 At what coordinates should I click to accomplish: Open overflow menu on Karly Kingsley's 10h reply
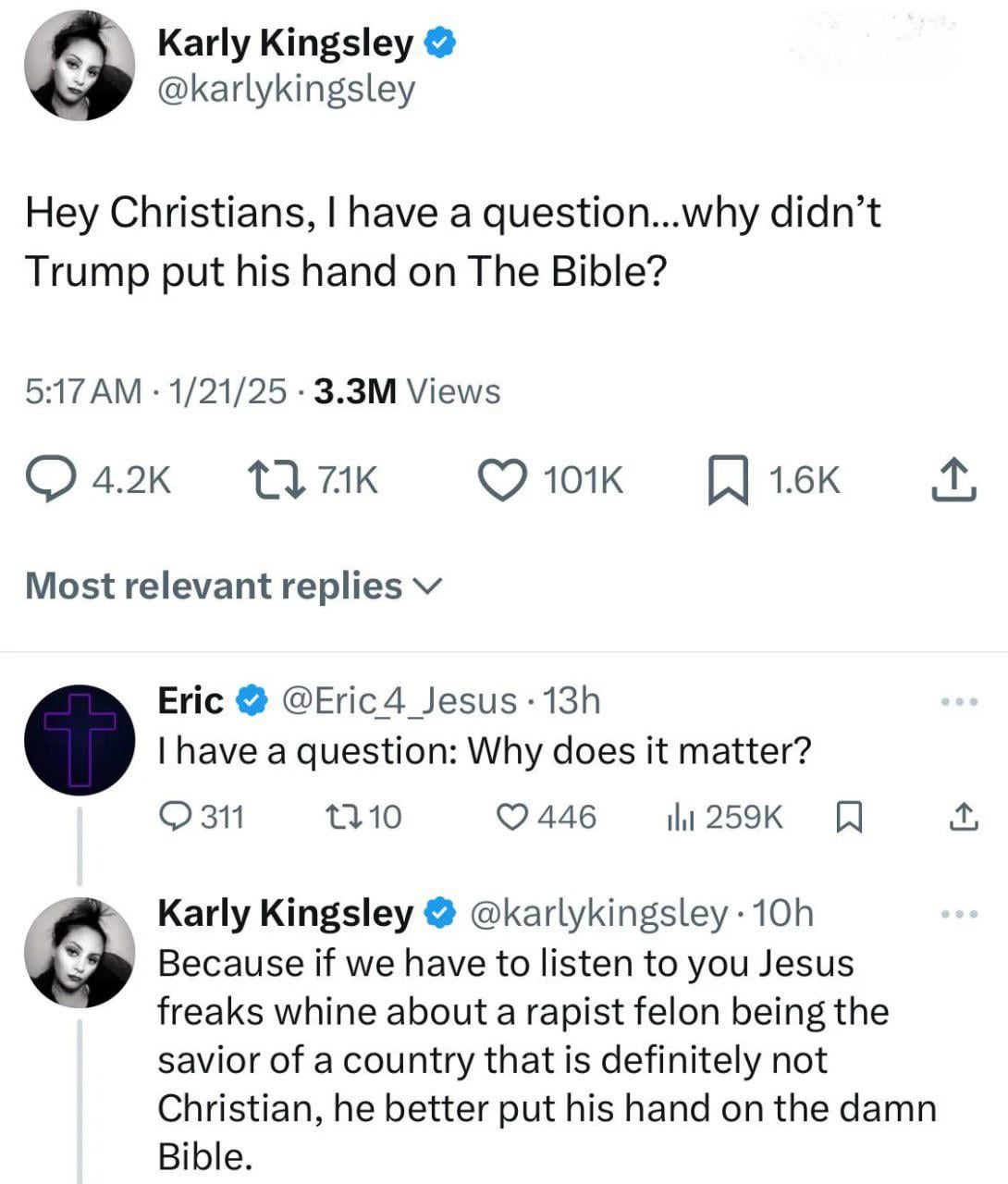[x=959, y=914]
